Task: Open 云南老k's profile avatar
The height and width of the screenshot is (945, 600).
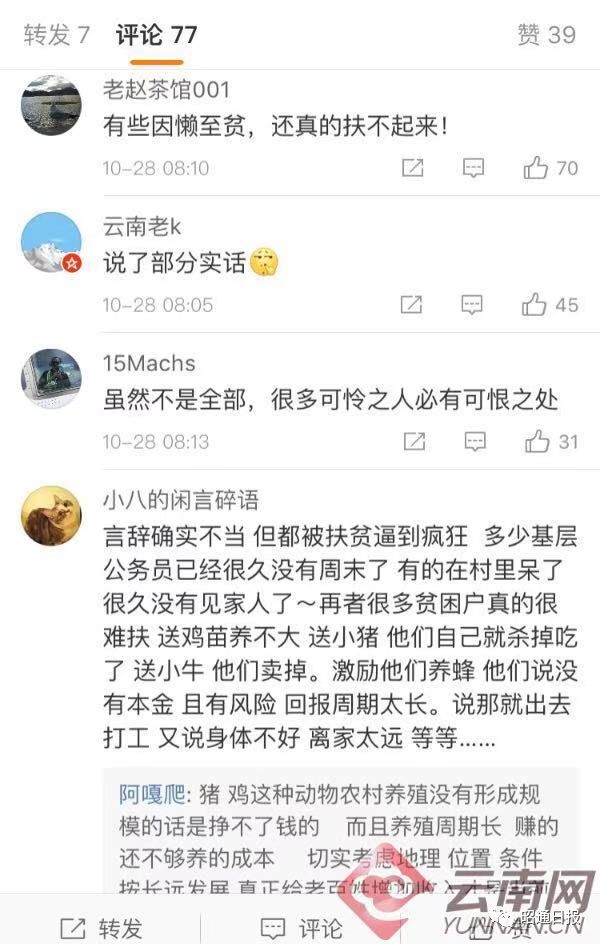Action: tap(51, 243)
